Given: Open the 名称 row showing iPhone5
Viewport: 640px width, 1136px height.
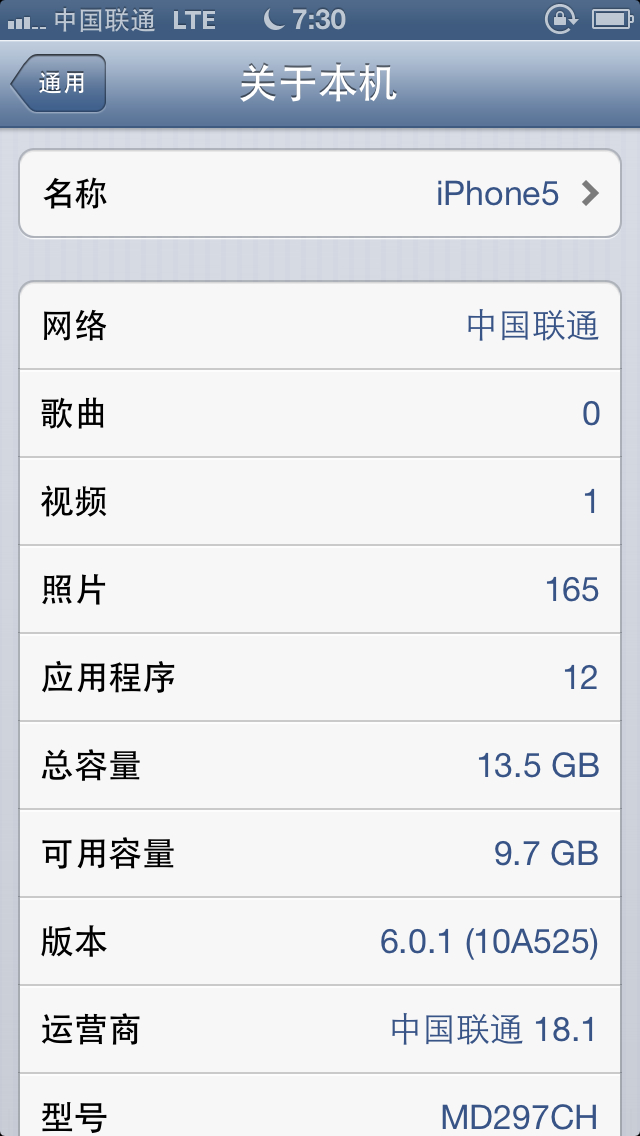Looking at the screenshot, I should tap(320, 193).
